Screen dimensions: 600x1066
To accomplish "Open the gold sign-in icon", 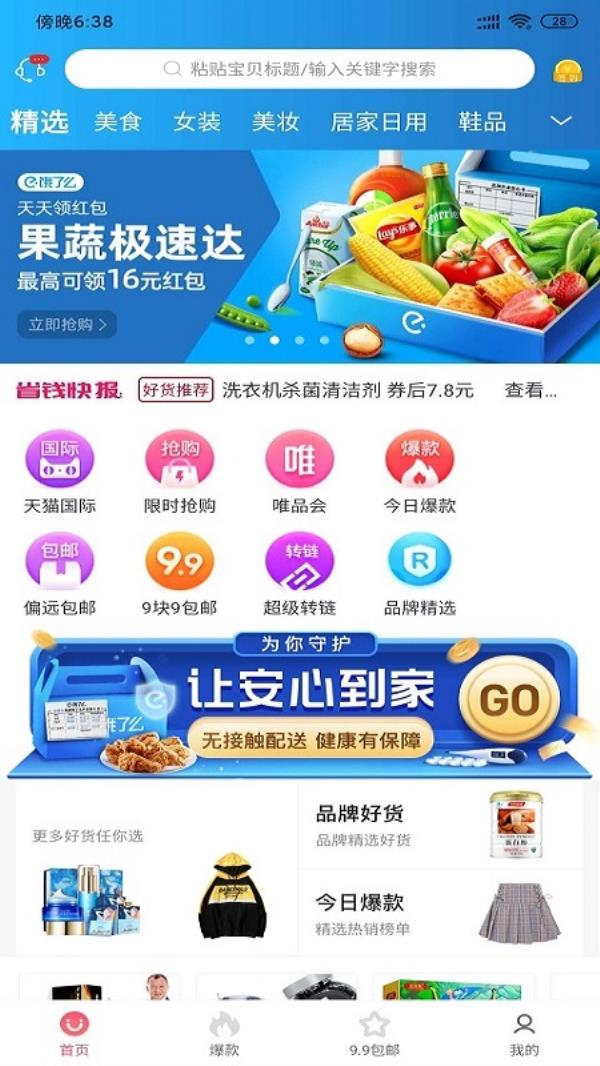I will [568, 70].
